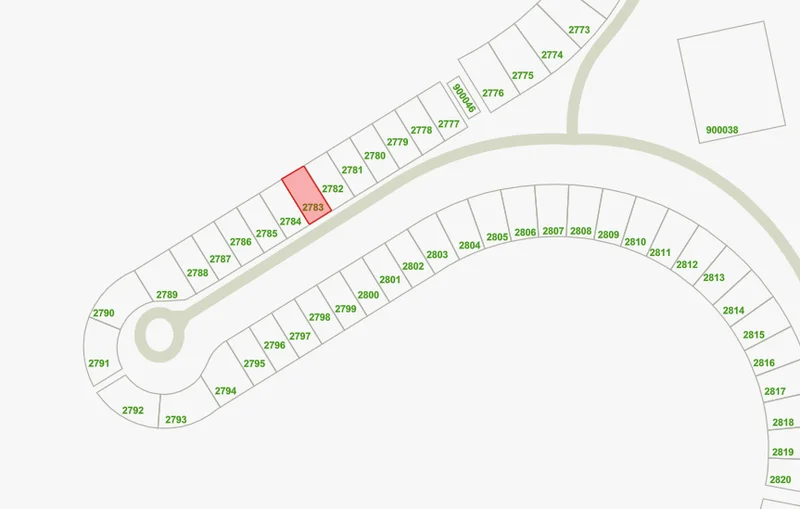Select parcel lot 2790
800x509 pixels.
pyautogui.click(x=104, y=313)
